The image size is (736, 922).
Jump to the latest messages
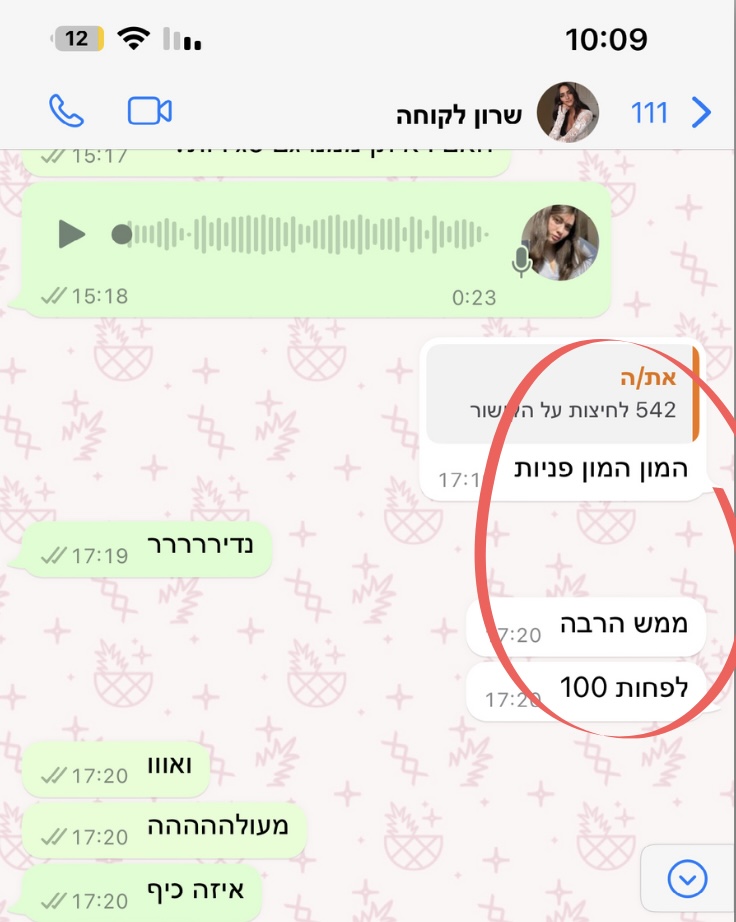(687, 879)
